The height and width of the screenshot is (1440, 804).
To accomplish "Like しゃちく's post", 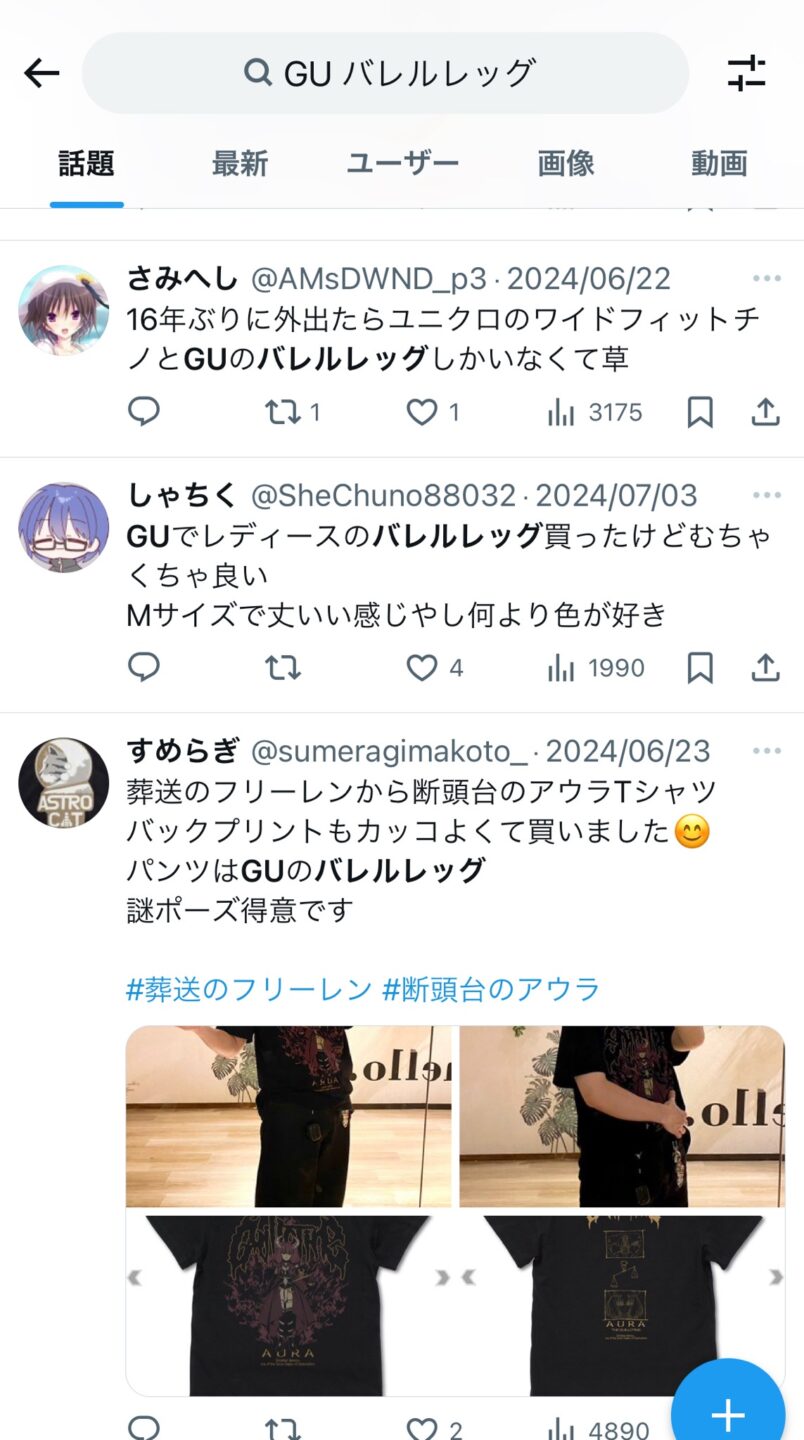I will (x=422, y=667).
